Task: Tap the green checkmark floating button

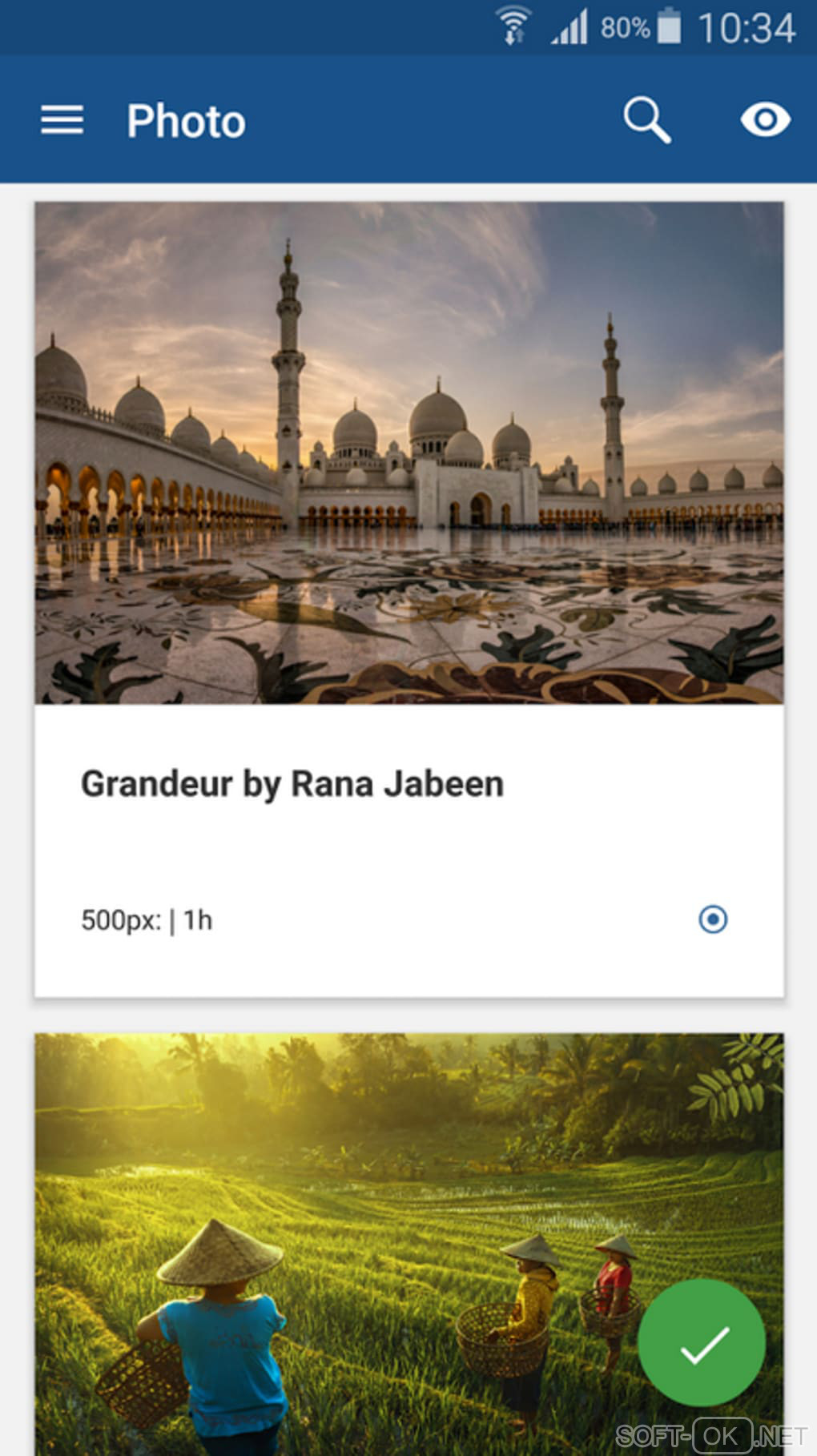Action: (702, 1343)
